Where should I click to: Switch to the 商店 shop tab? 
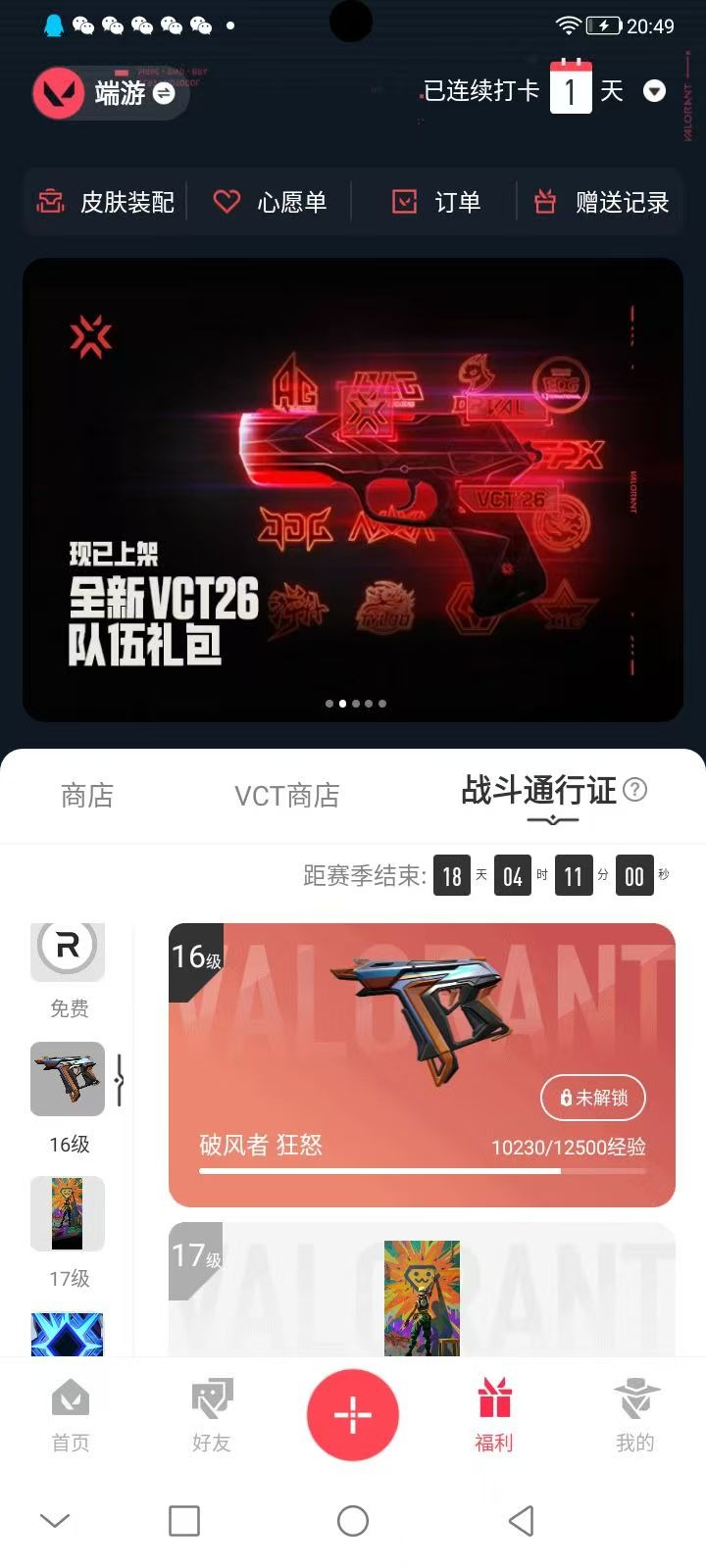pos(86,796)
